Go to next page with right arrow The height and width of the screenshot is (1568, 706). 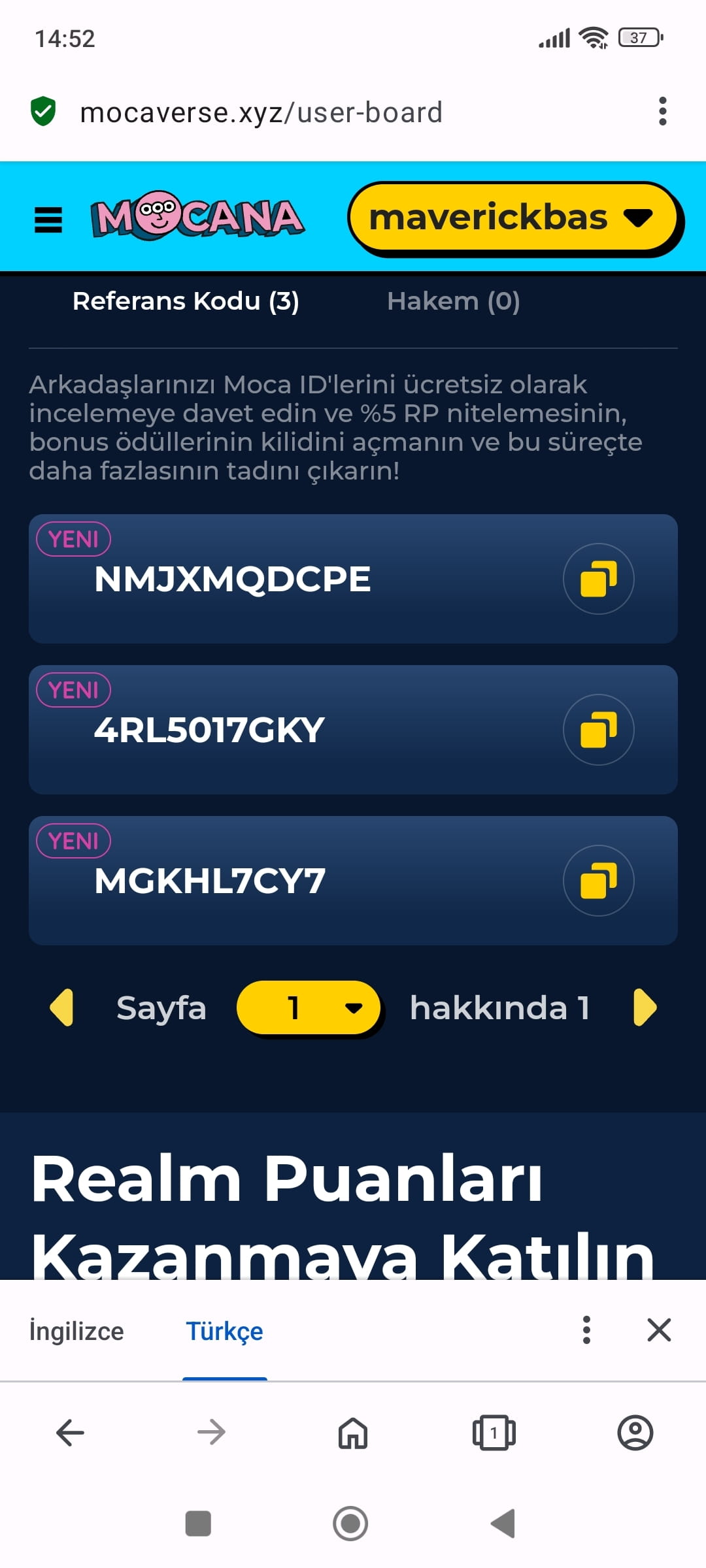coord(644,1007)
